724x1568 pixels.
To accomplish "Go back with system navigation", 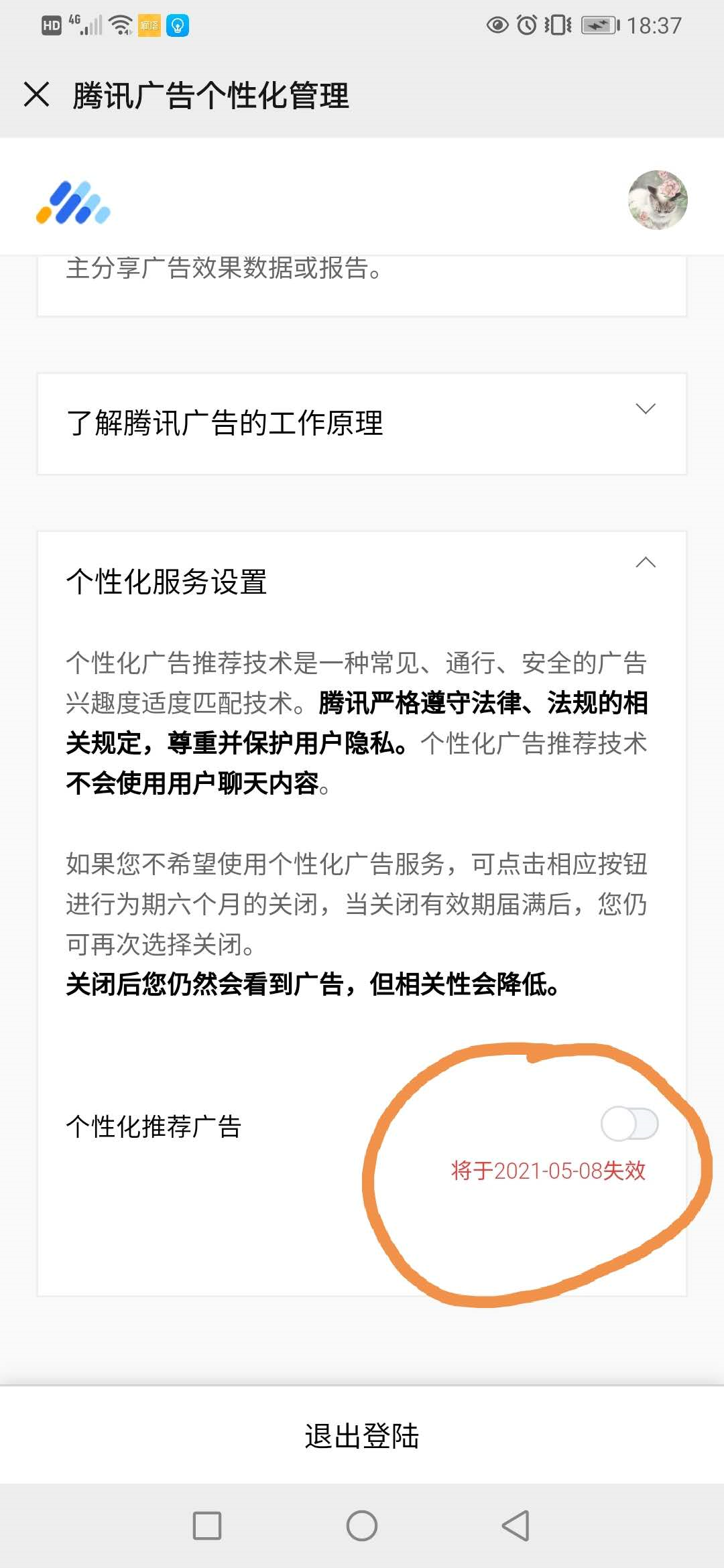I will [516, 1526].
